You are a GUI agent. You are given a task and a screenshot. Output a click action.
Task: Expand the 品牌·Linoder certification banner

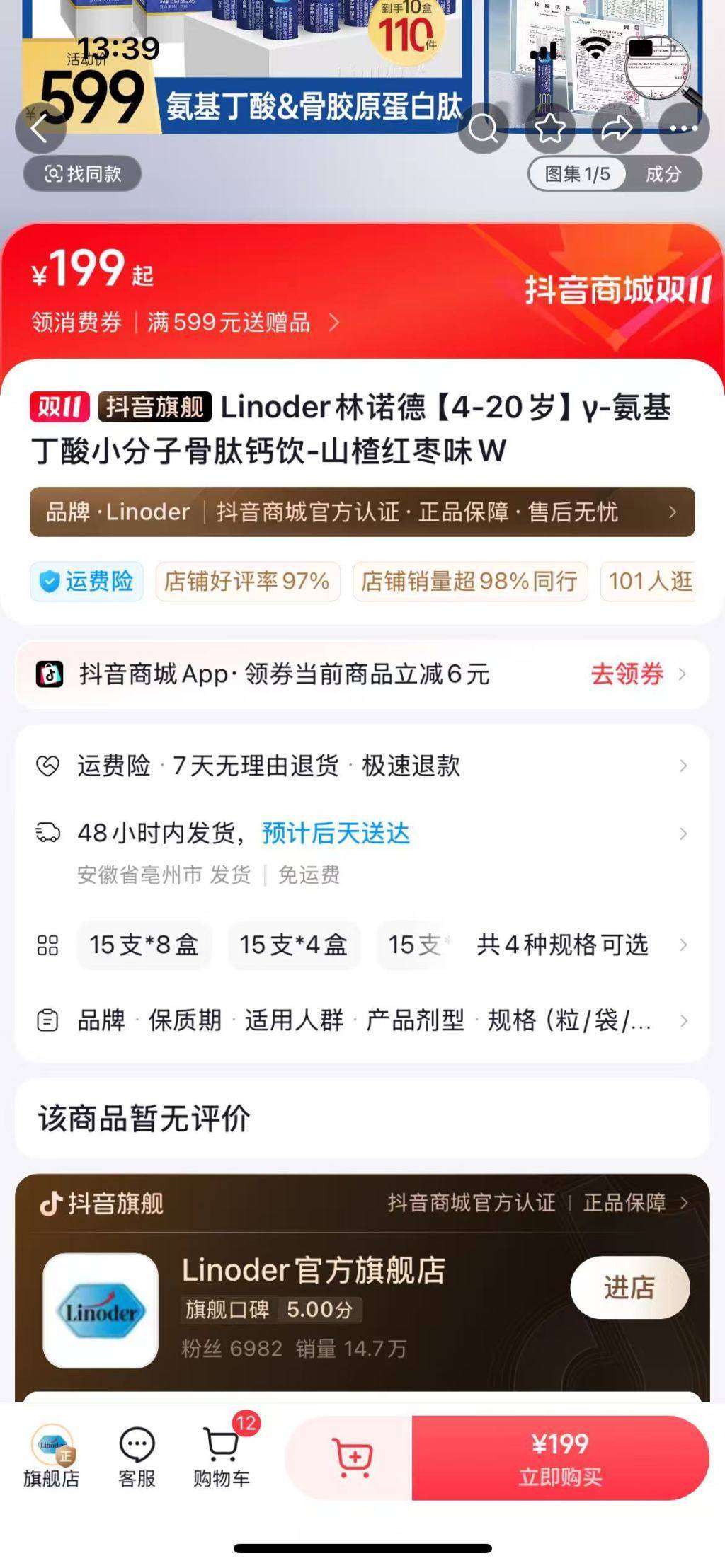point(362,512)
